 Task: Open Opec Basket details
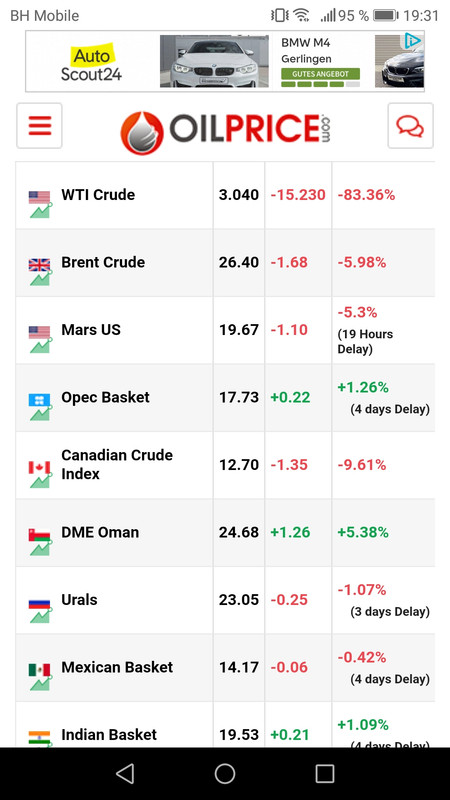point(225,397)
